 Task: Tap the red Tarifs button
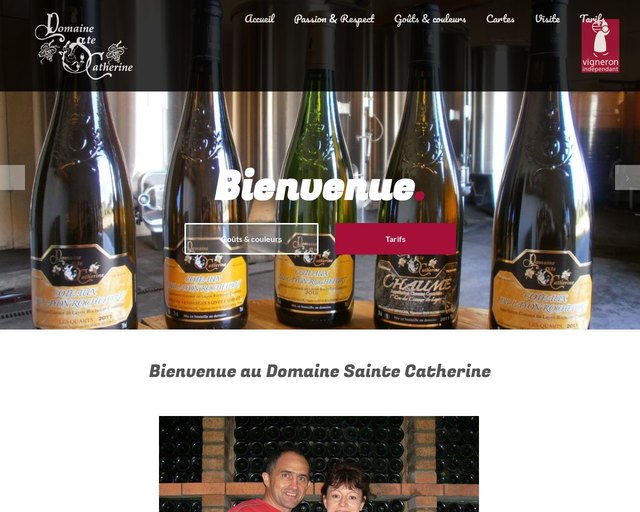coord(395,239)
